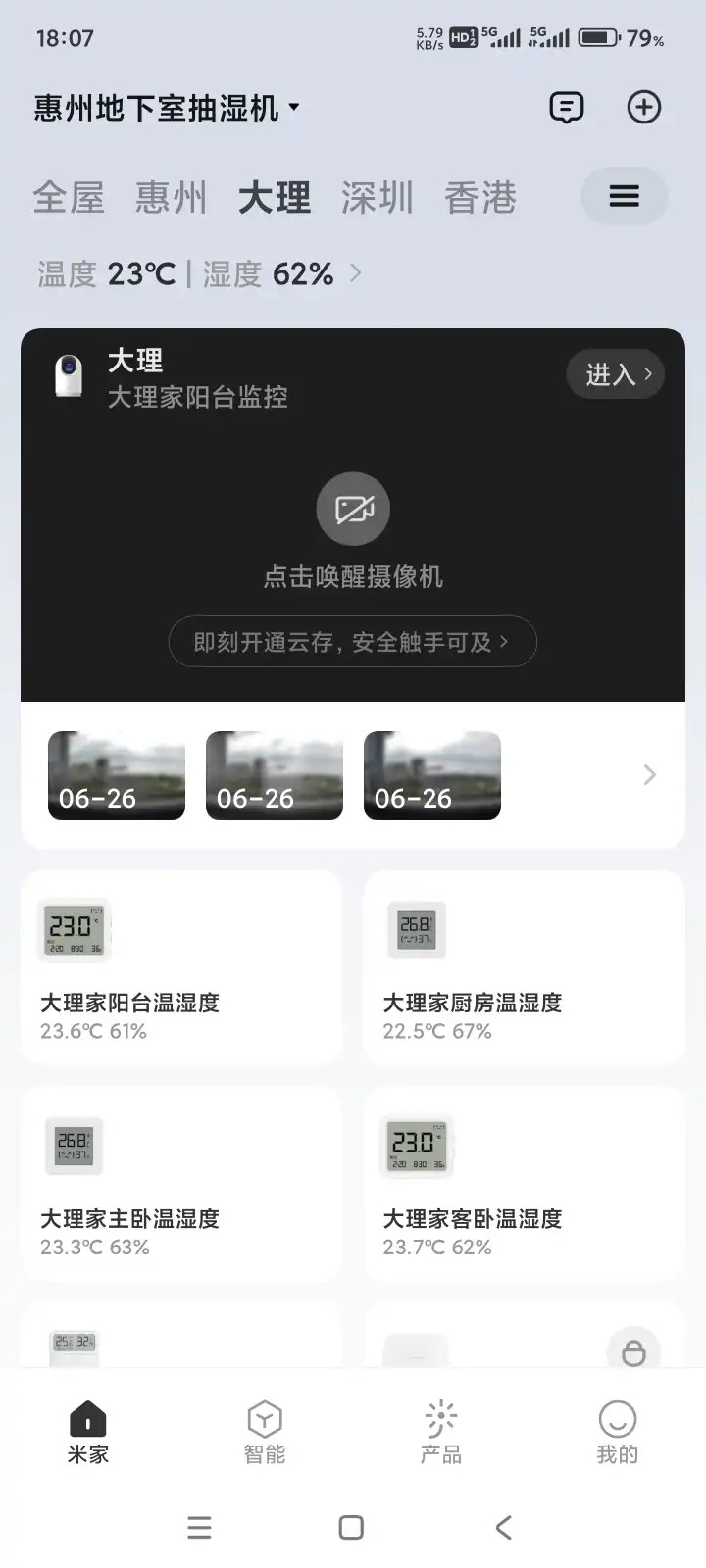Viewport: 706px width, 1568px height.
Task: Switch to the 智能 tab
Action: pyautogui.click(x=265, y=1431)
